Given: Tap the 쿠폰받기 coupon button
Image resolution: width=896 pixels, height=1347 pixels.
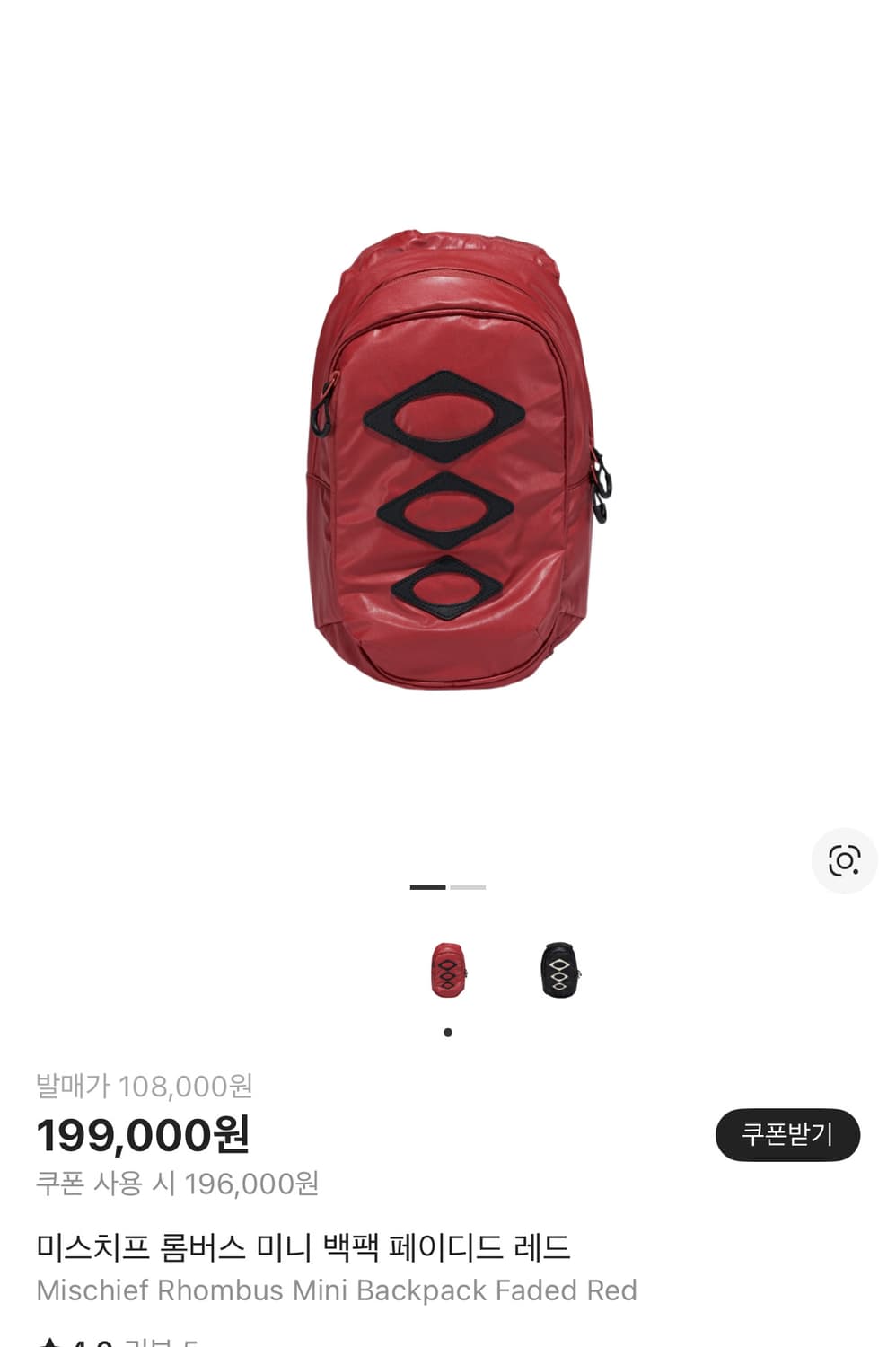Looking at the screenshot, I should [786, 1136].
